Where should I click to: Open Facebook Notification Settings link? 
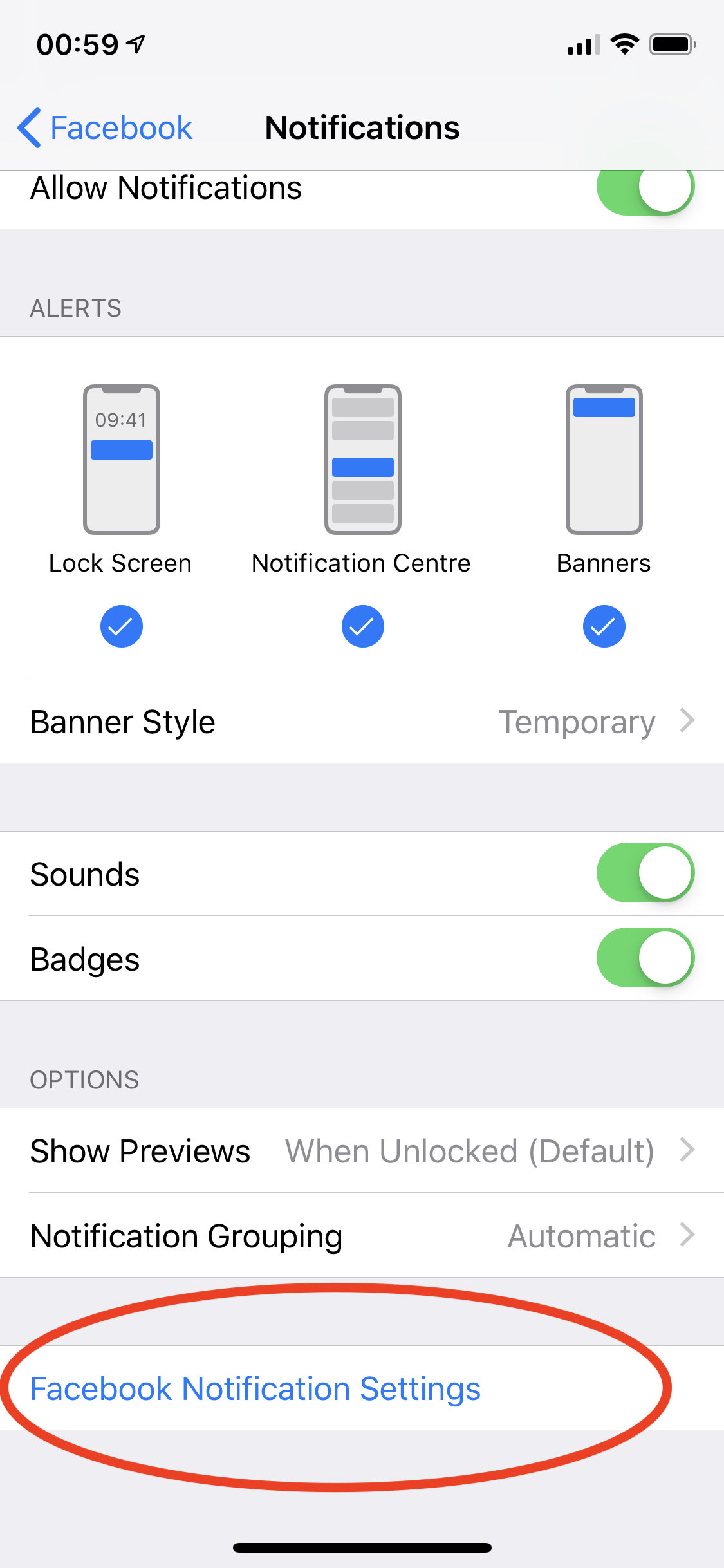255,1388
